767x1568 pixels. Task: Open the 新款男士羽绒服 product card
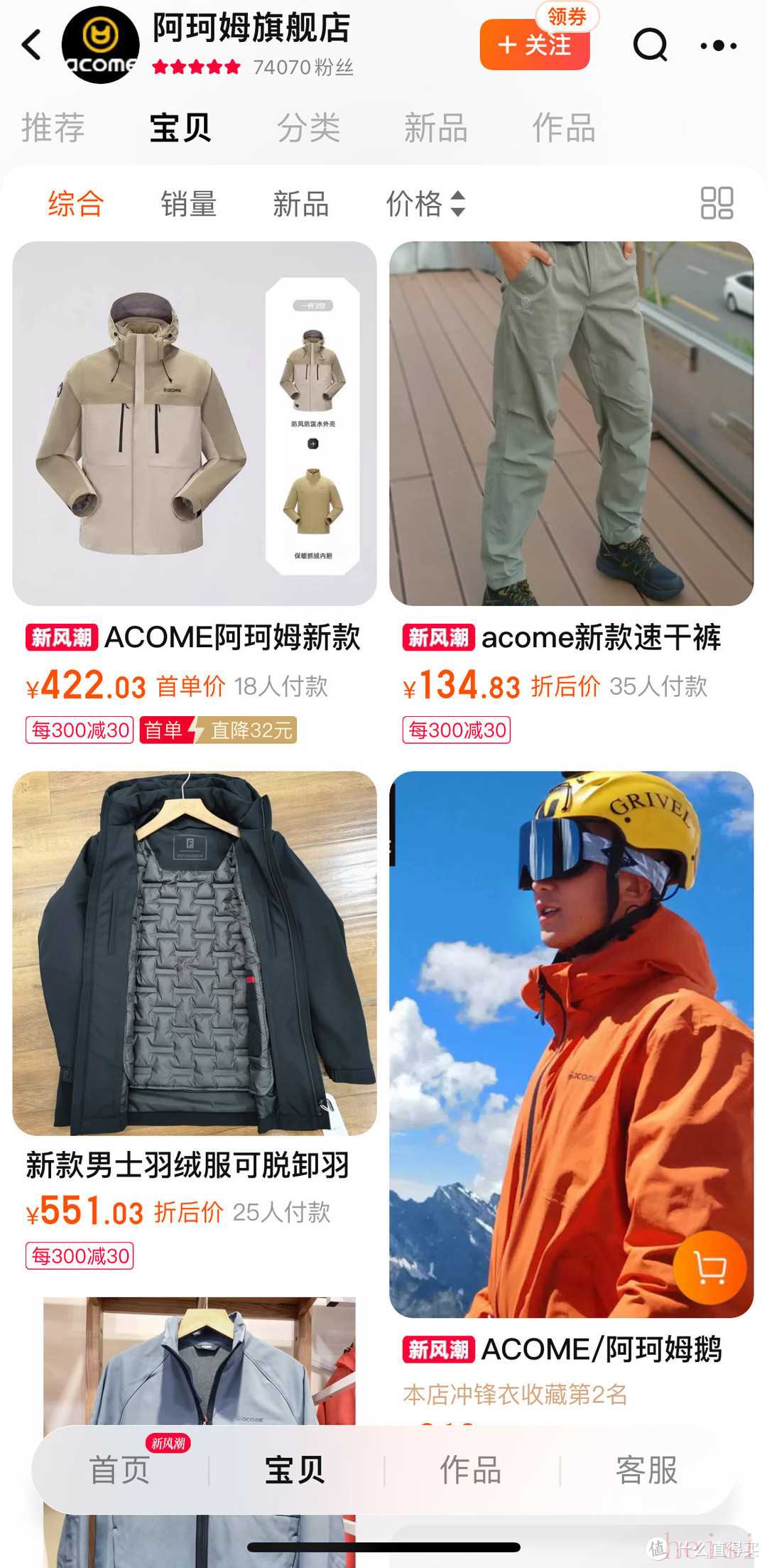click(194, 953)
